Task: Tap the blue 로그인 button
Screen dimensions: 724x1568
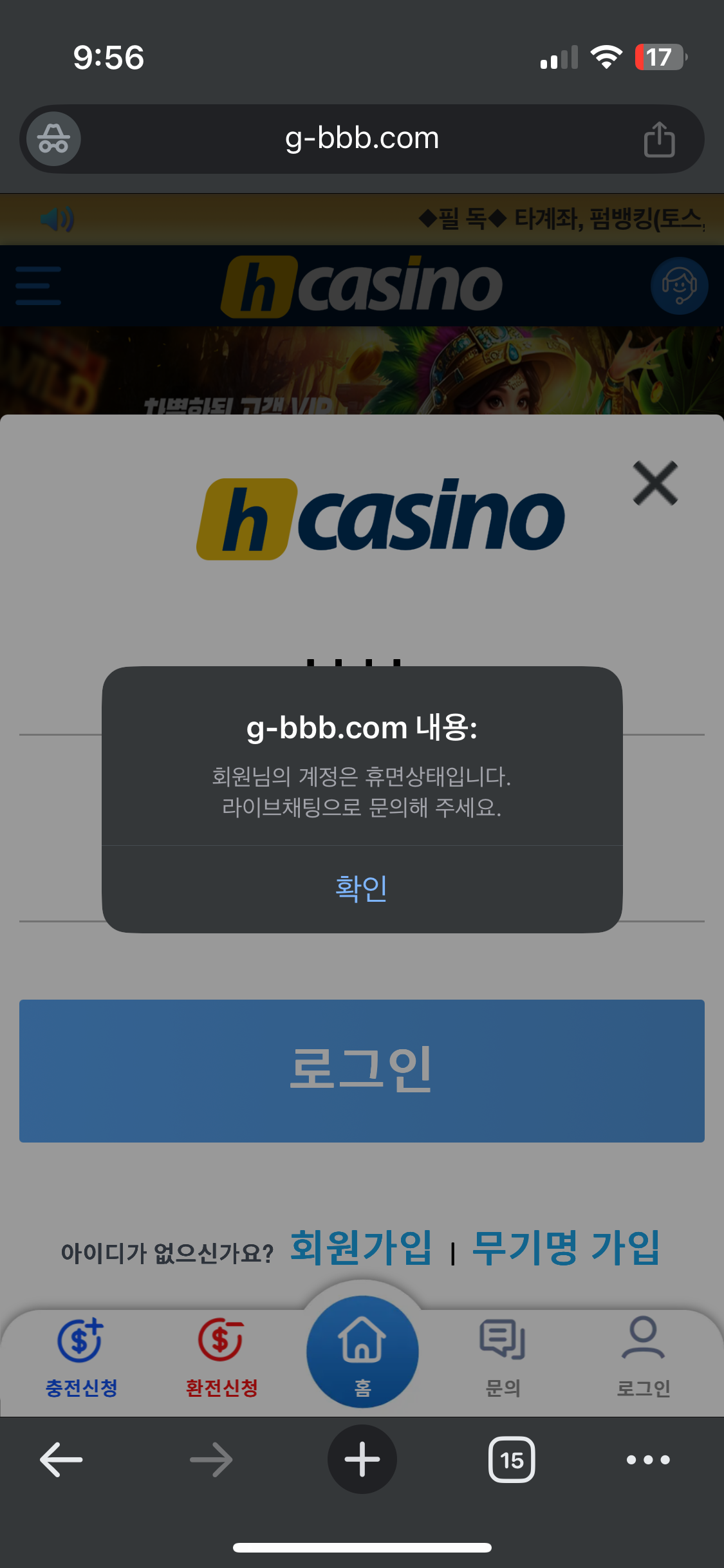Action: pyautogui.click(x=362, y=1070)
